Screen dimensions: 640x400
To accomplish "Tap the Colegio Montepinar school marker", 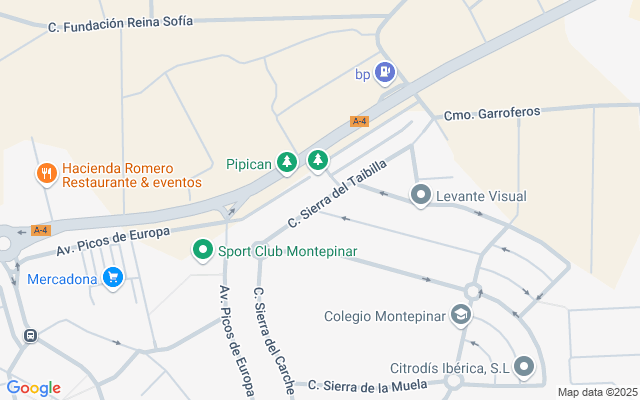I will click(460, 316).
